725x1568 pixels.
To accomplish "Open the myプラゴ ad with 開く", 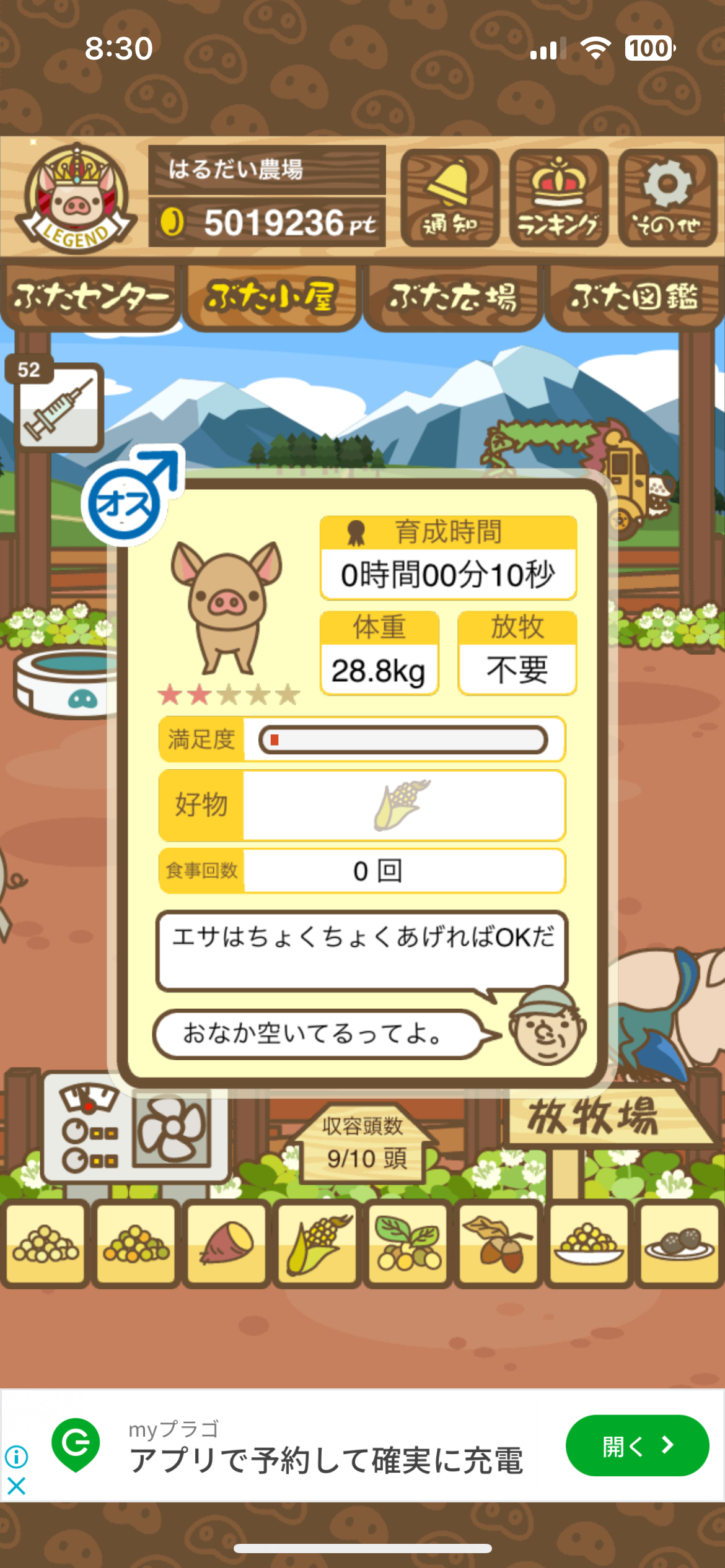I will [x=636, y=1445].
